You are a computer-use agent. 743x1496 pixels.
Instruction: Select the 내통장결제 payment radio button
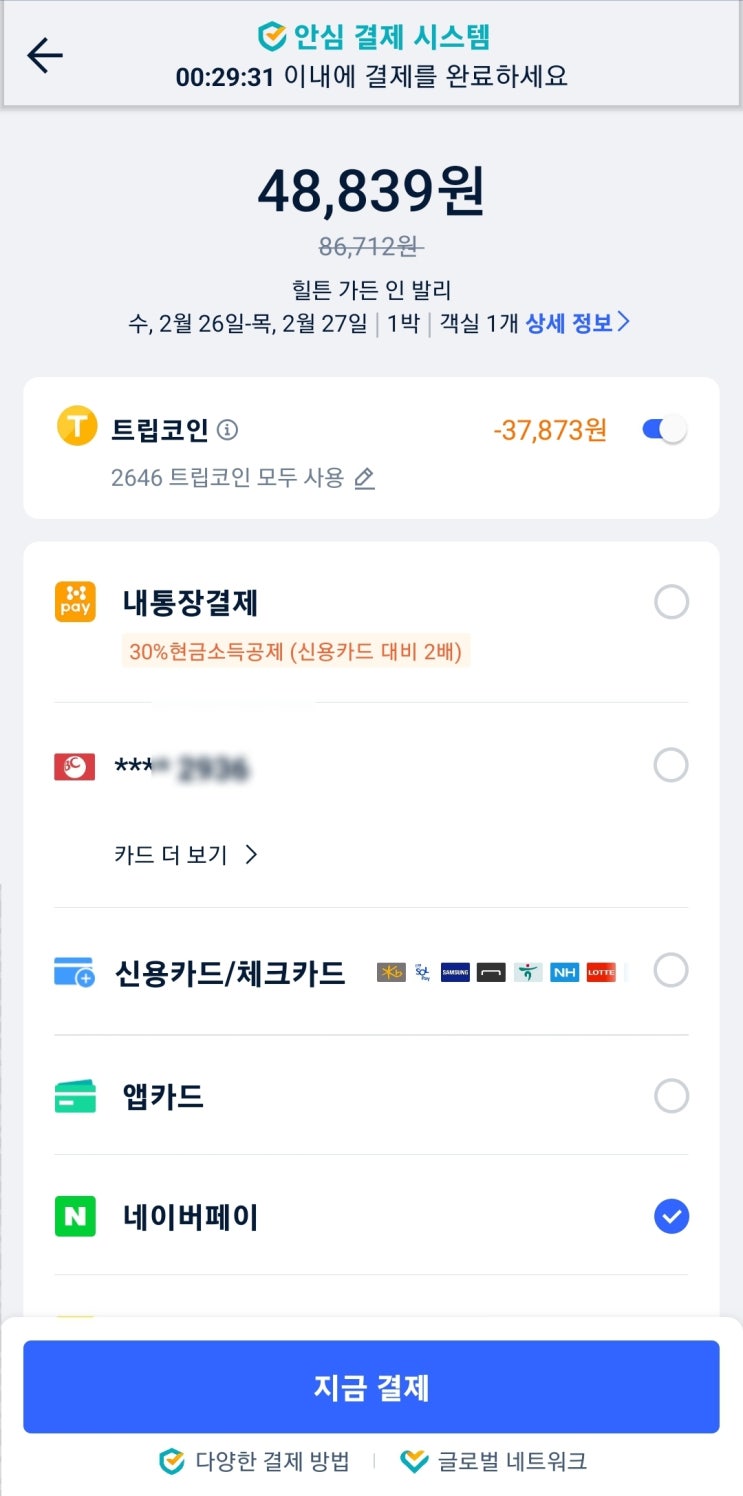click(671, 602)
